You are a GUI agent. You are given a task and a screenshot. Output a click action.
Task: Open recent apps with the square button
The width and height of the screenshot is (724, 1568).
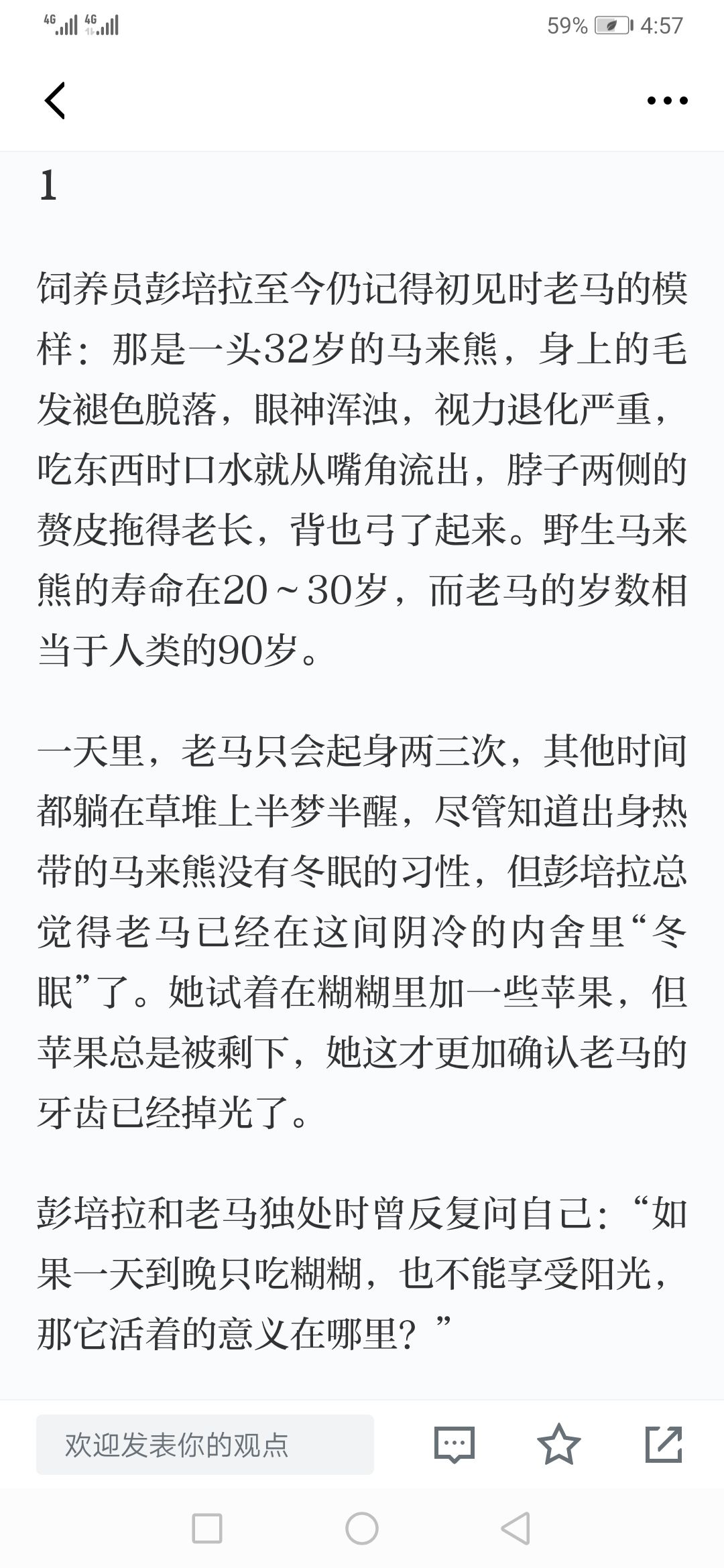(x=207, y=1528)
